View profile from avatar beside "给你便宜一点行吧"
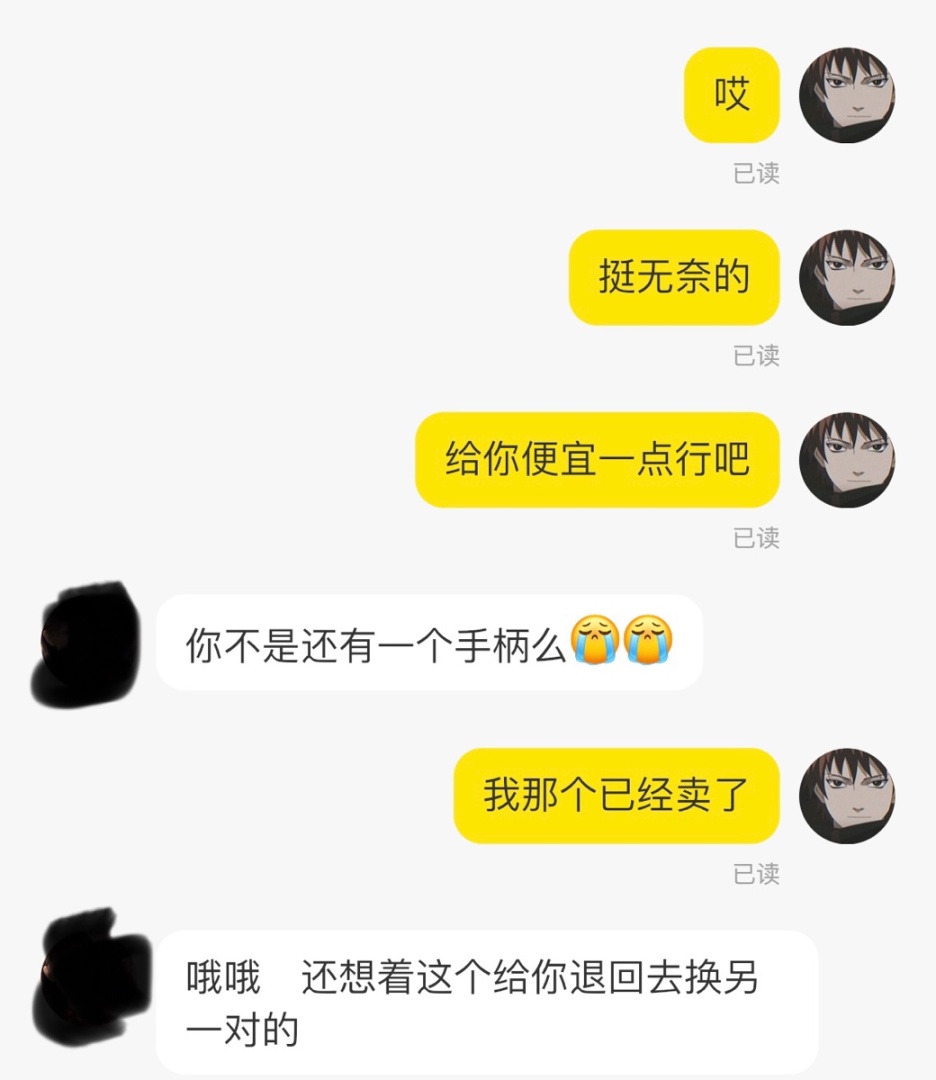This screenshot has width=936, height=1080. 847,460
